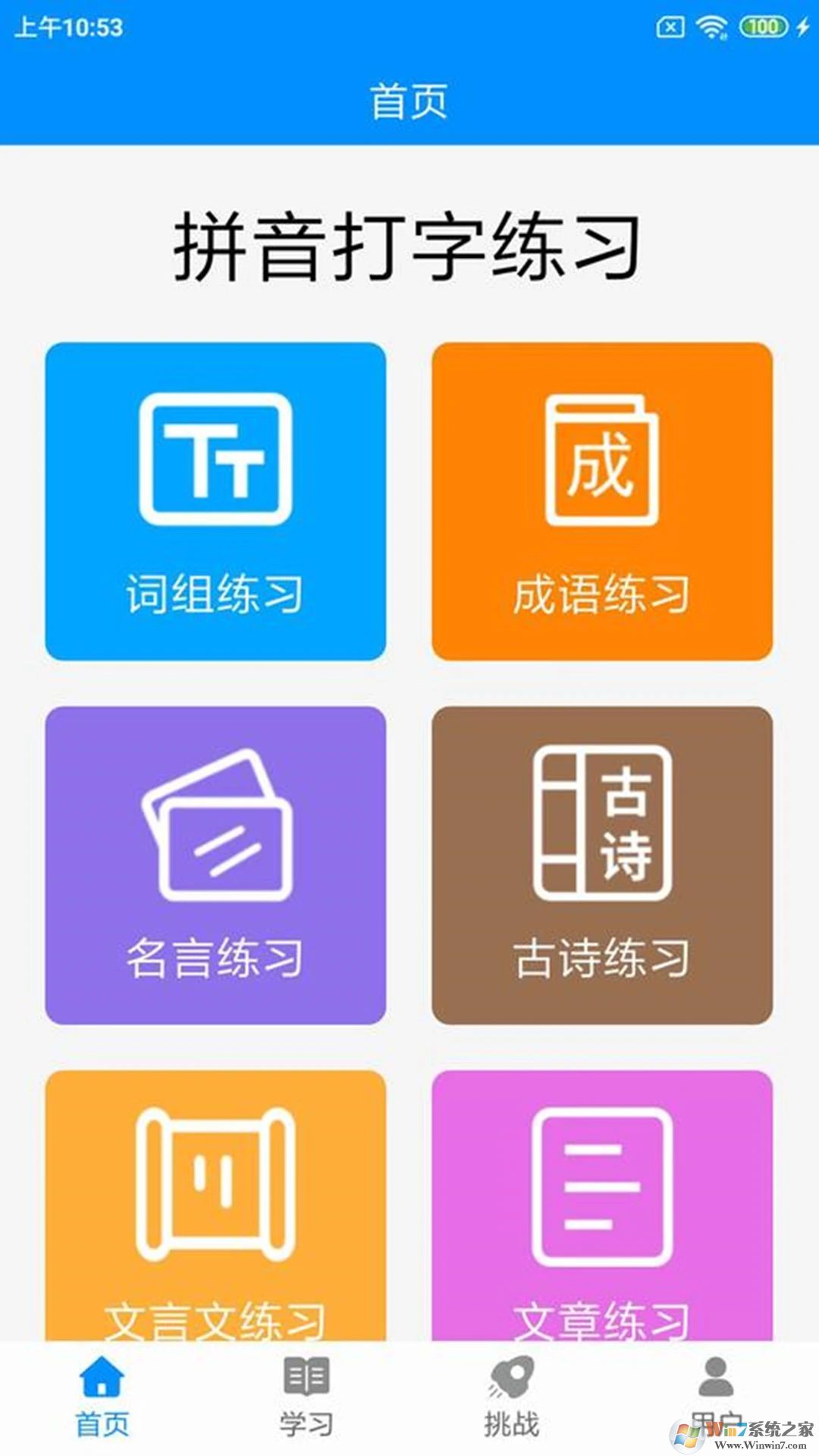
Task: Open the 词组练习 word group practice tile
Action: tap(216, 500)
